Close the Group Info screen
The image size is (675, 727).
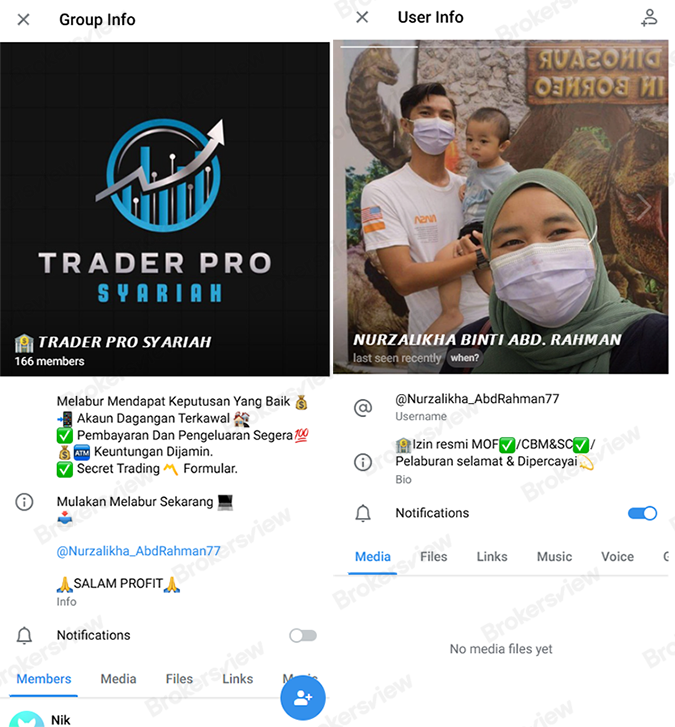coord(24,19)
